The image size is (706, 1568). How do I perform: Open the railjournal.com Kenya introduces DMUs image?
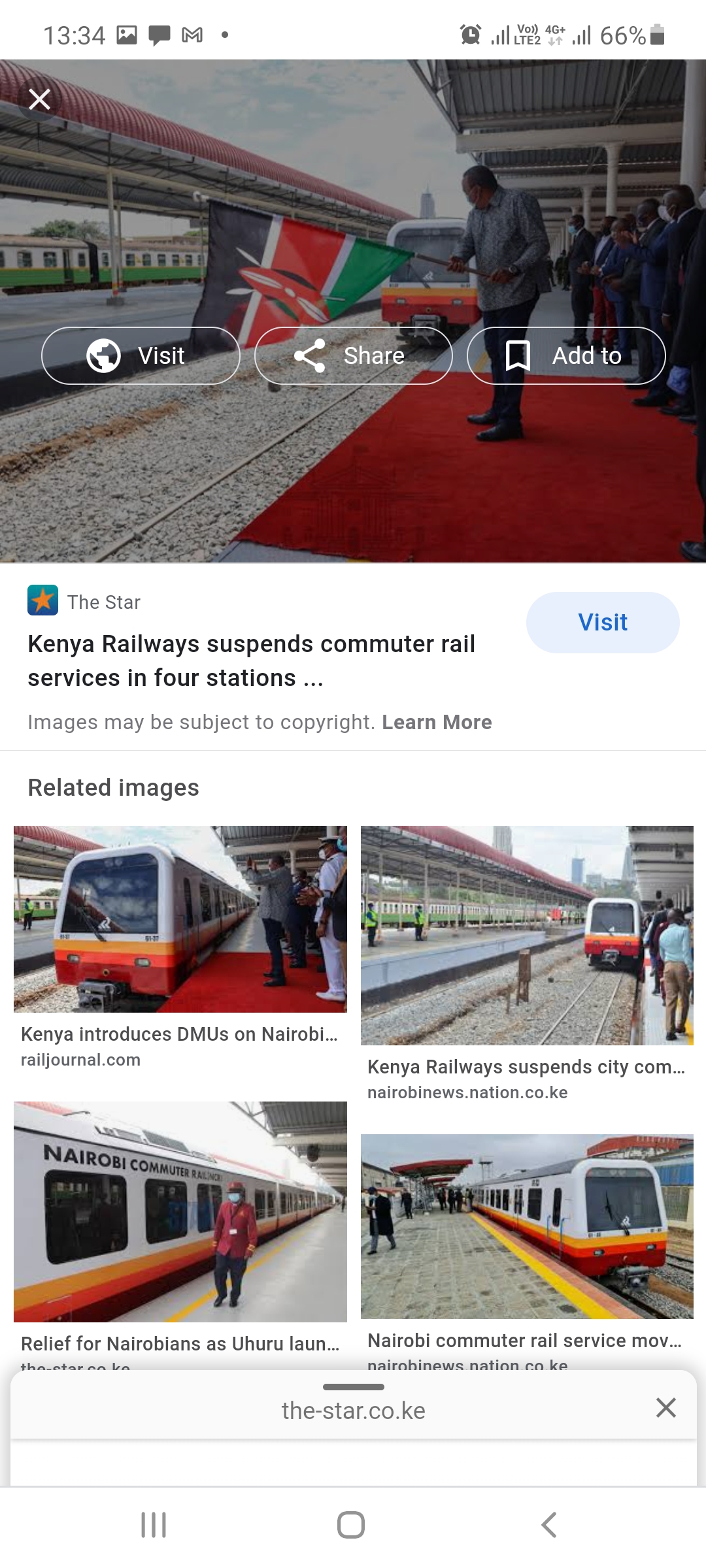(180, 919)
